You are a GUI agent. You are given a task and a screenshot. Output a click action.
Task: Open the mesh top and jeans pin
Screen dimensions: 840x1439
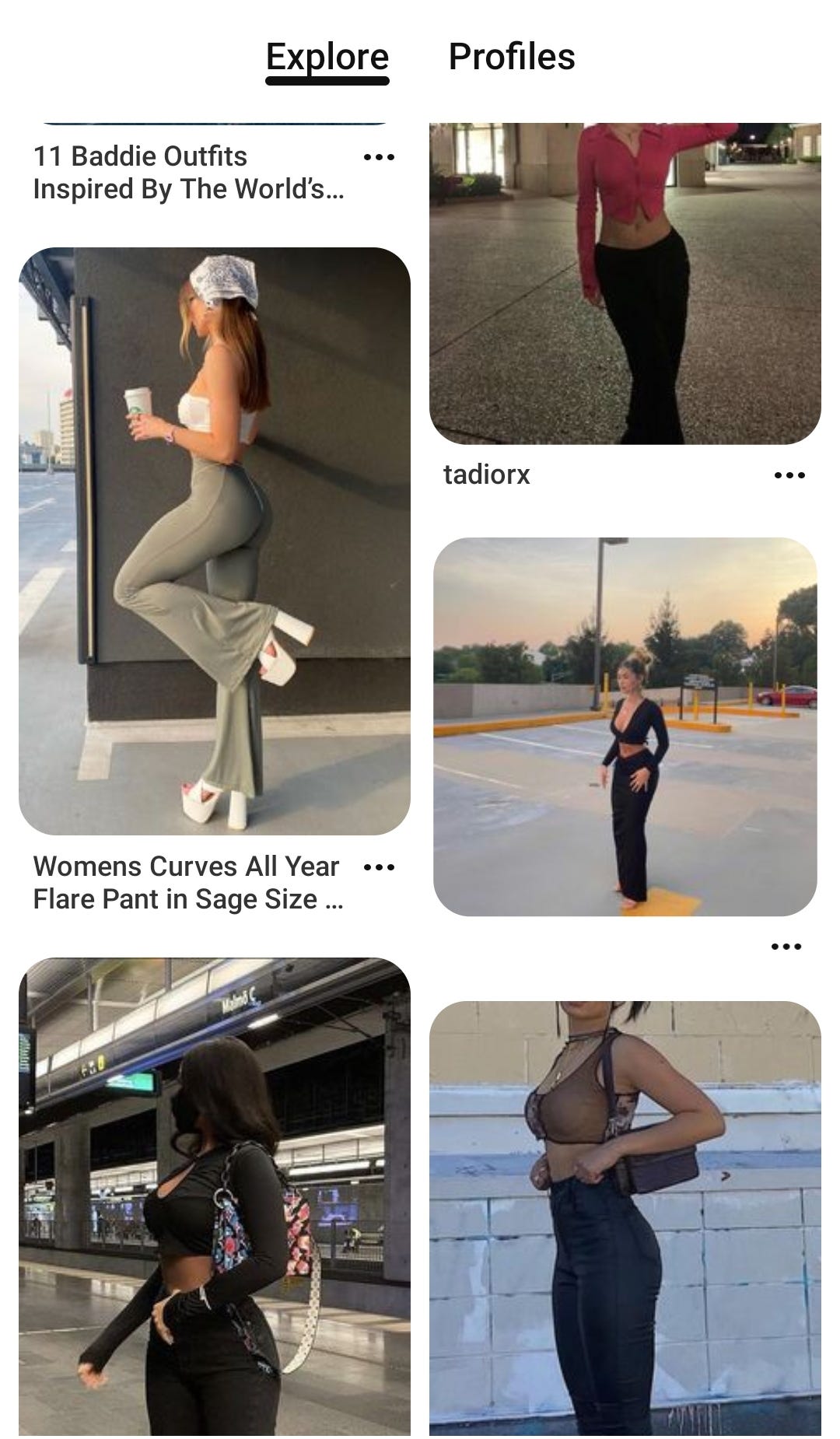625,1218
